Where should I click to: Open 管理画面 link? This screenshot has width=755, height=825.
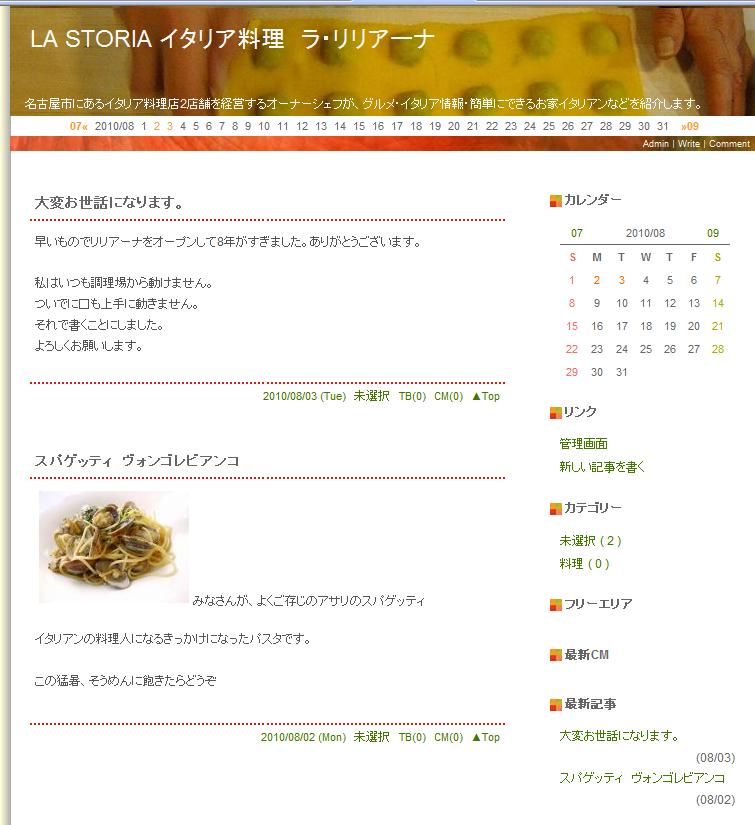[583, 444]
